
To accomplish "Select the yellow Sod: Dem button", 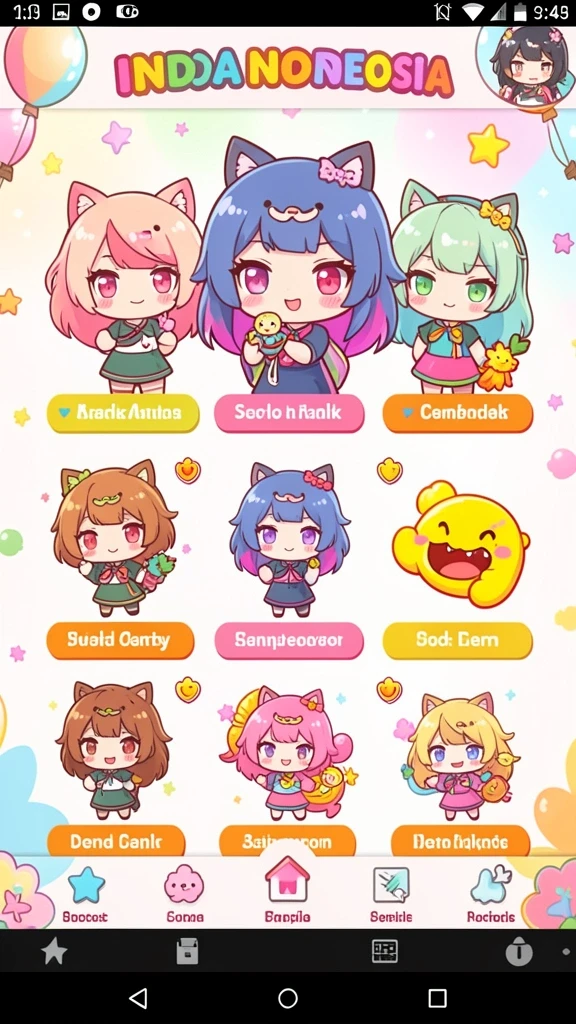I will click(457, 640).
